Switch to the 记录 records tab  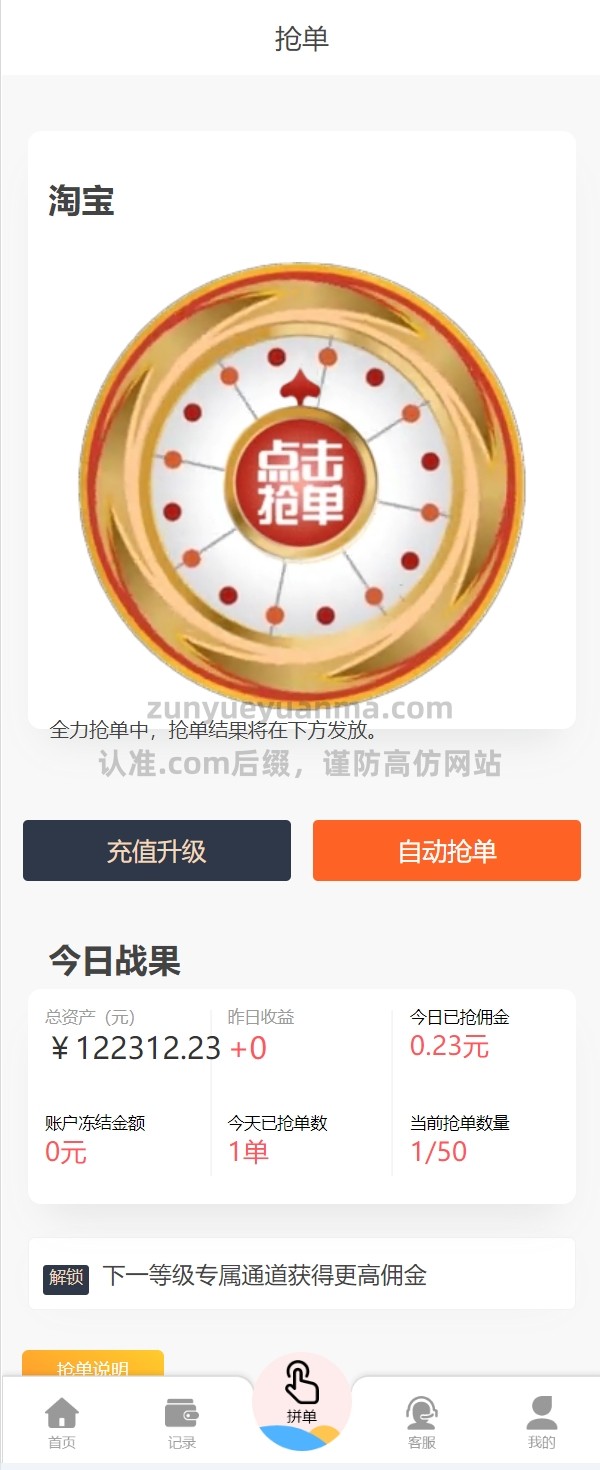tap(182, 1423)
